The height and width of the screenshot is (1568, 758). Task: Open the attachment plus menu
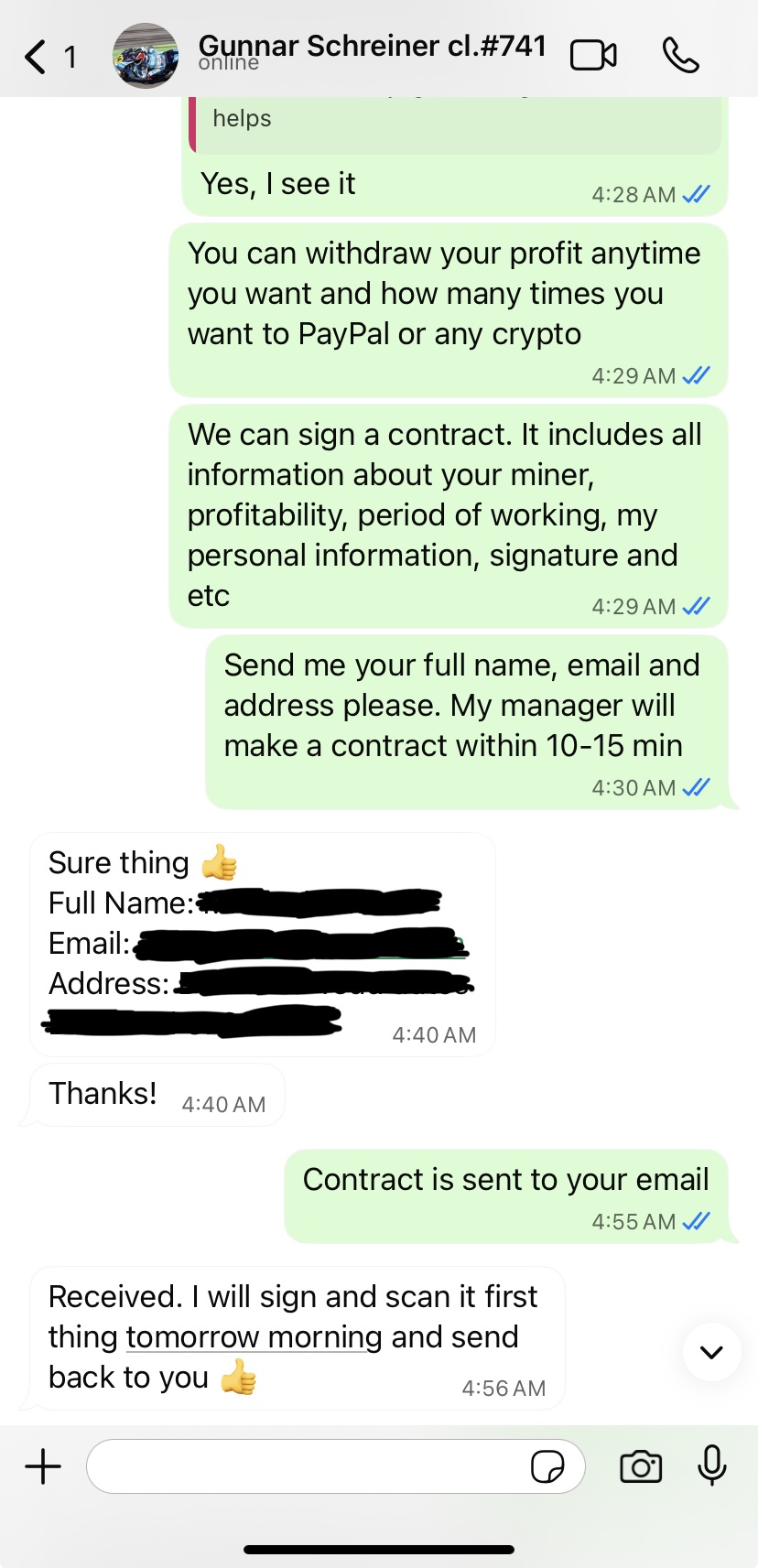tap(43, 1466)
